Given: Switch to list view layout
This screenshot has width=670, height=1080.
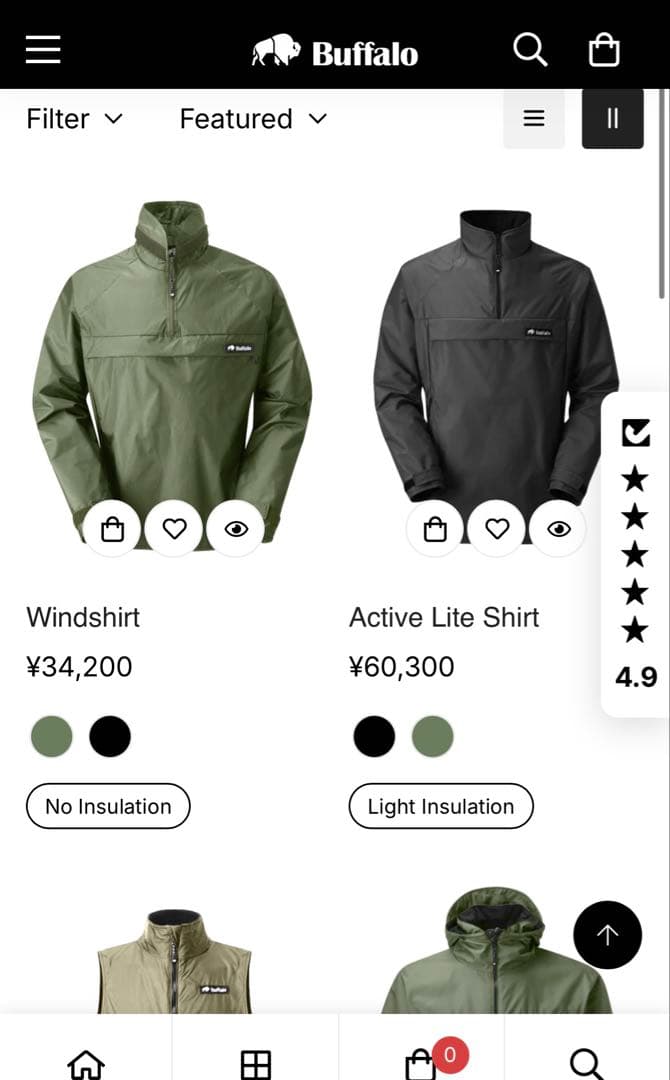Looking at the screenshot, I should 534,119.
